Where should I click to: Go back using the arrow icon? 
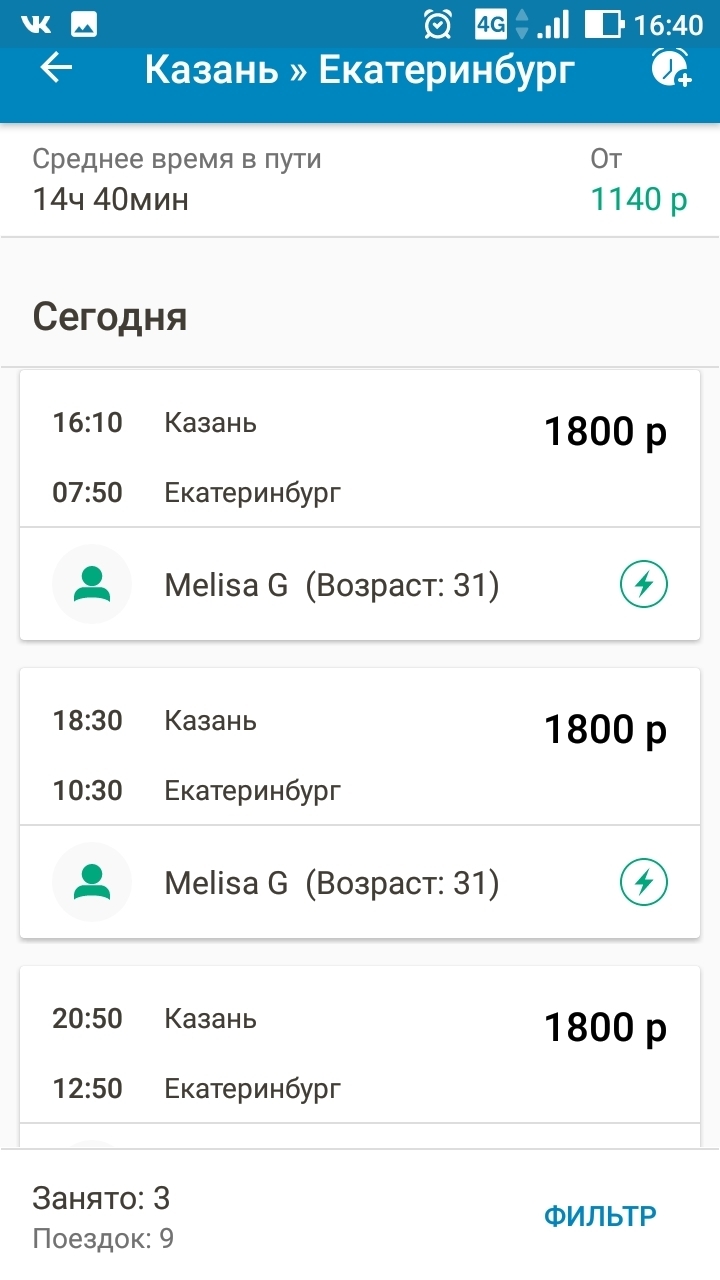coord(57,69)
